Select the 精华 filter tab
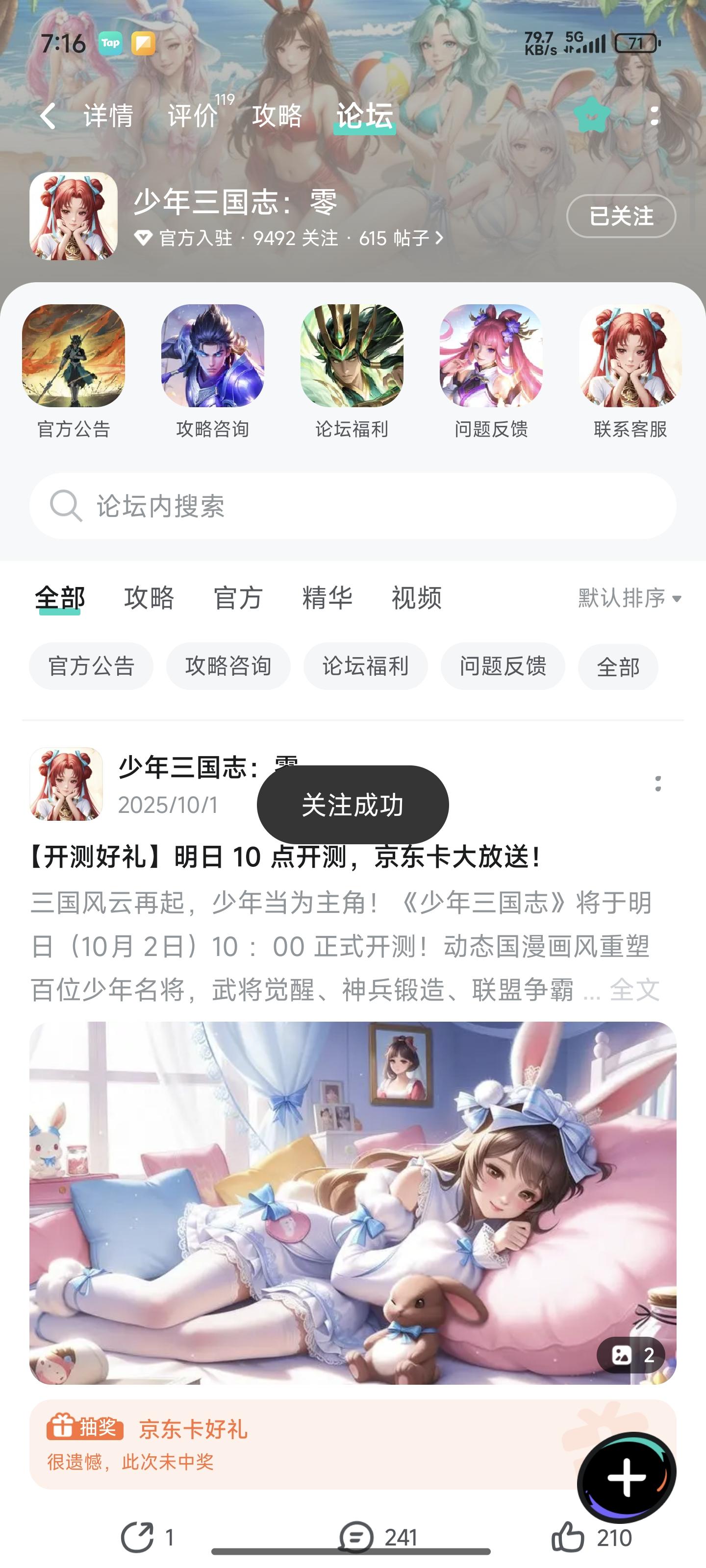 (x=328, y=598)
